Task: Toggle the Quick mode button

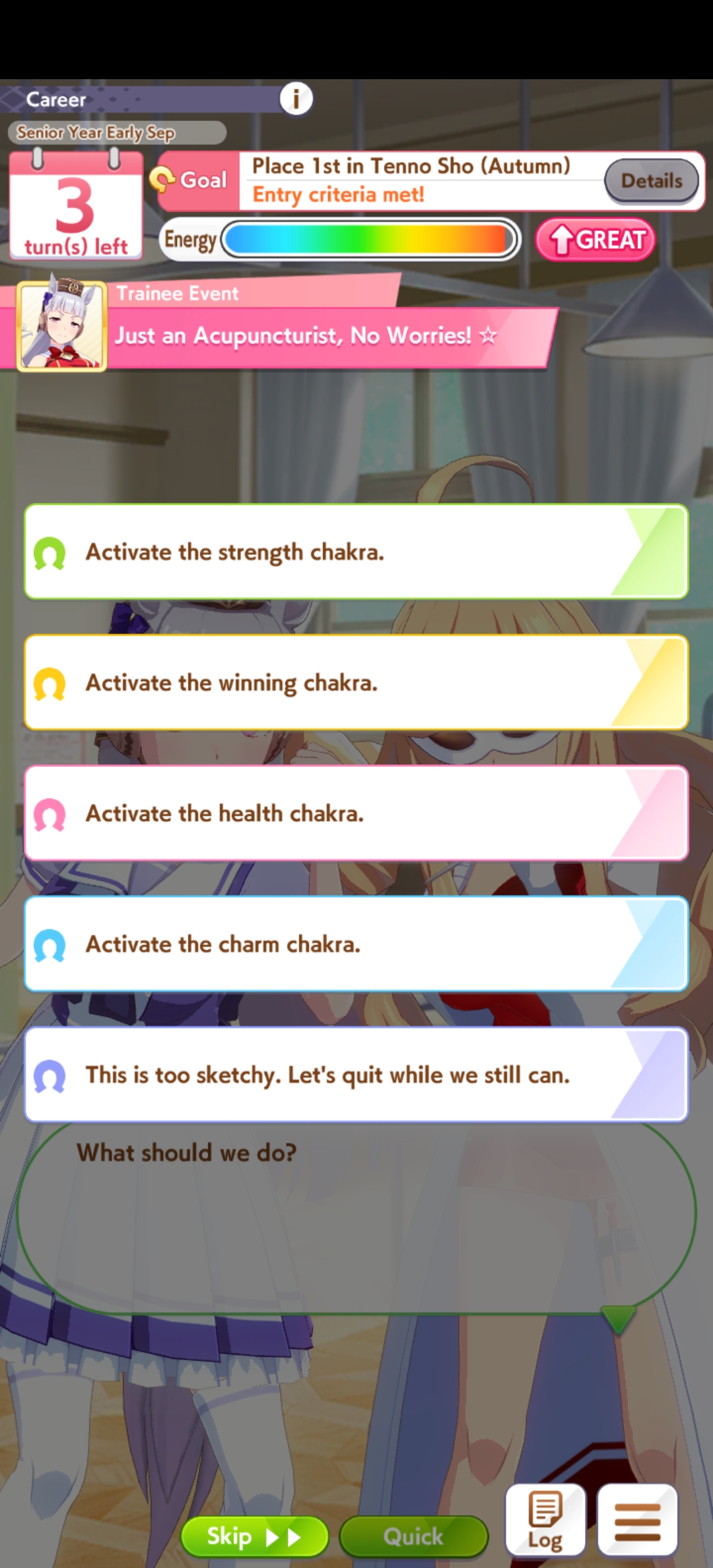Action: (x=413, y=1536)
